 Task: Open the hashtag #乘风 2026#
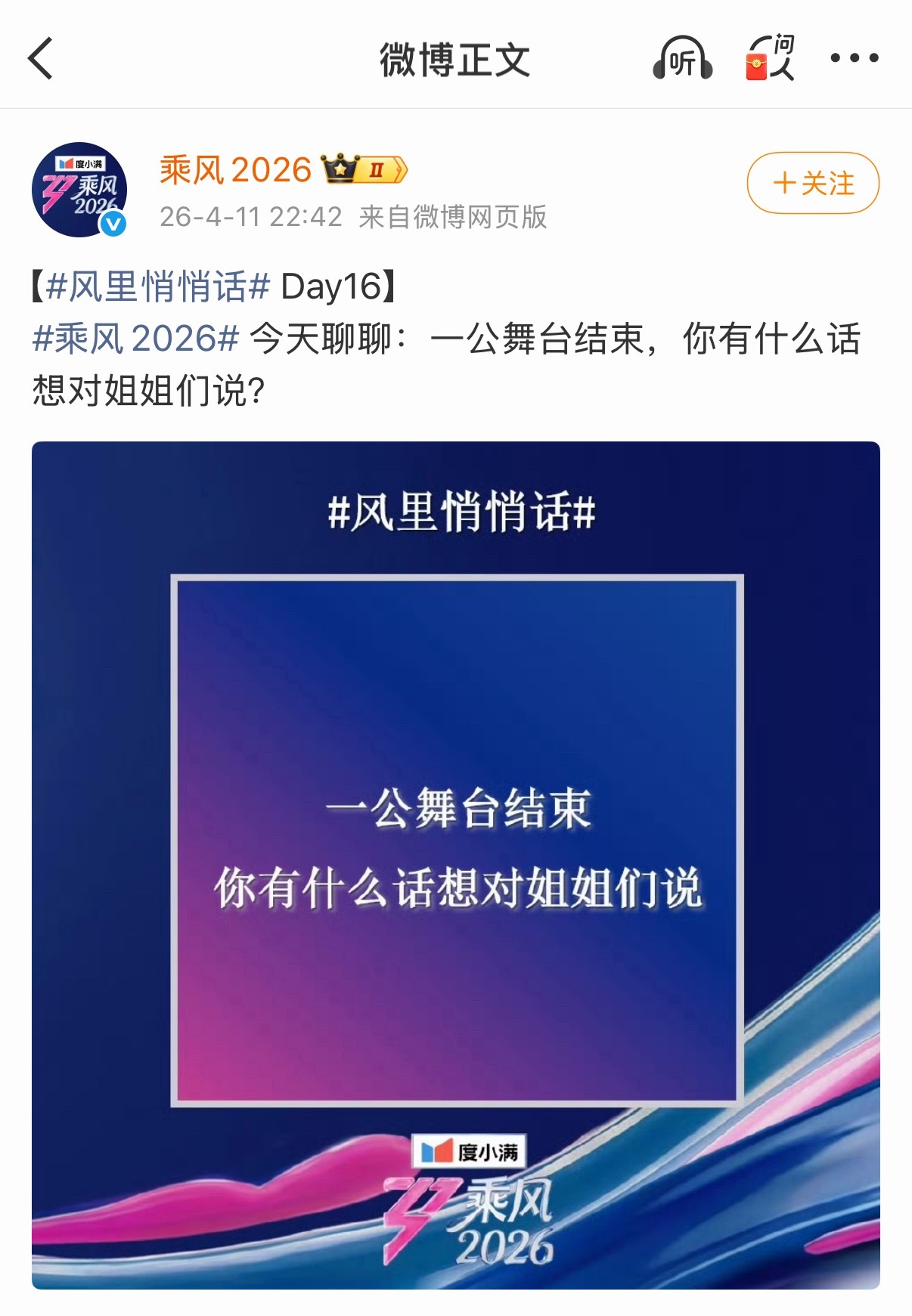click(135, 341)
